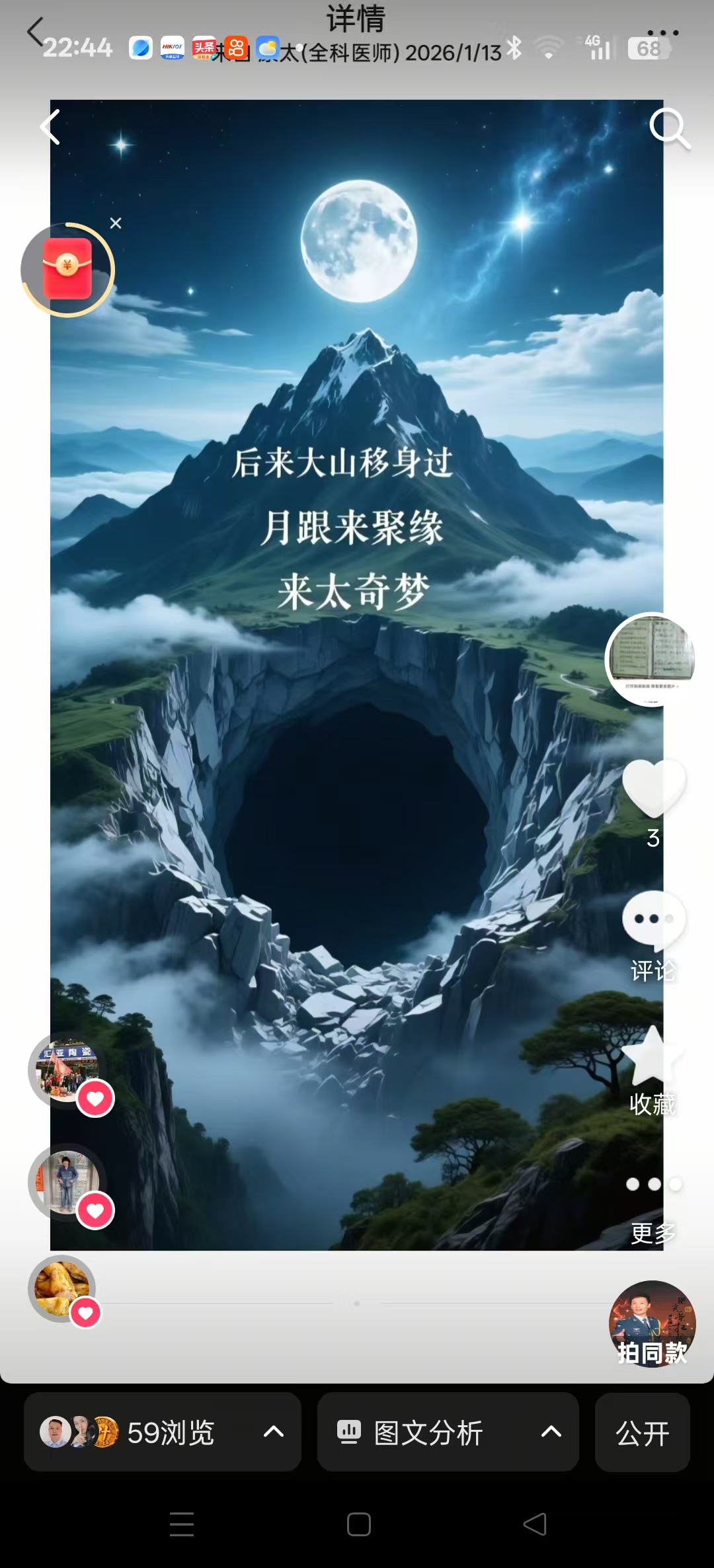714x1568 pixels.
Task: Tap the system home button
Action: (x=358, y=1524)
